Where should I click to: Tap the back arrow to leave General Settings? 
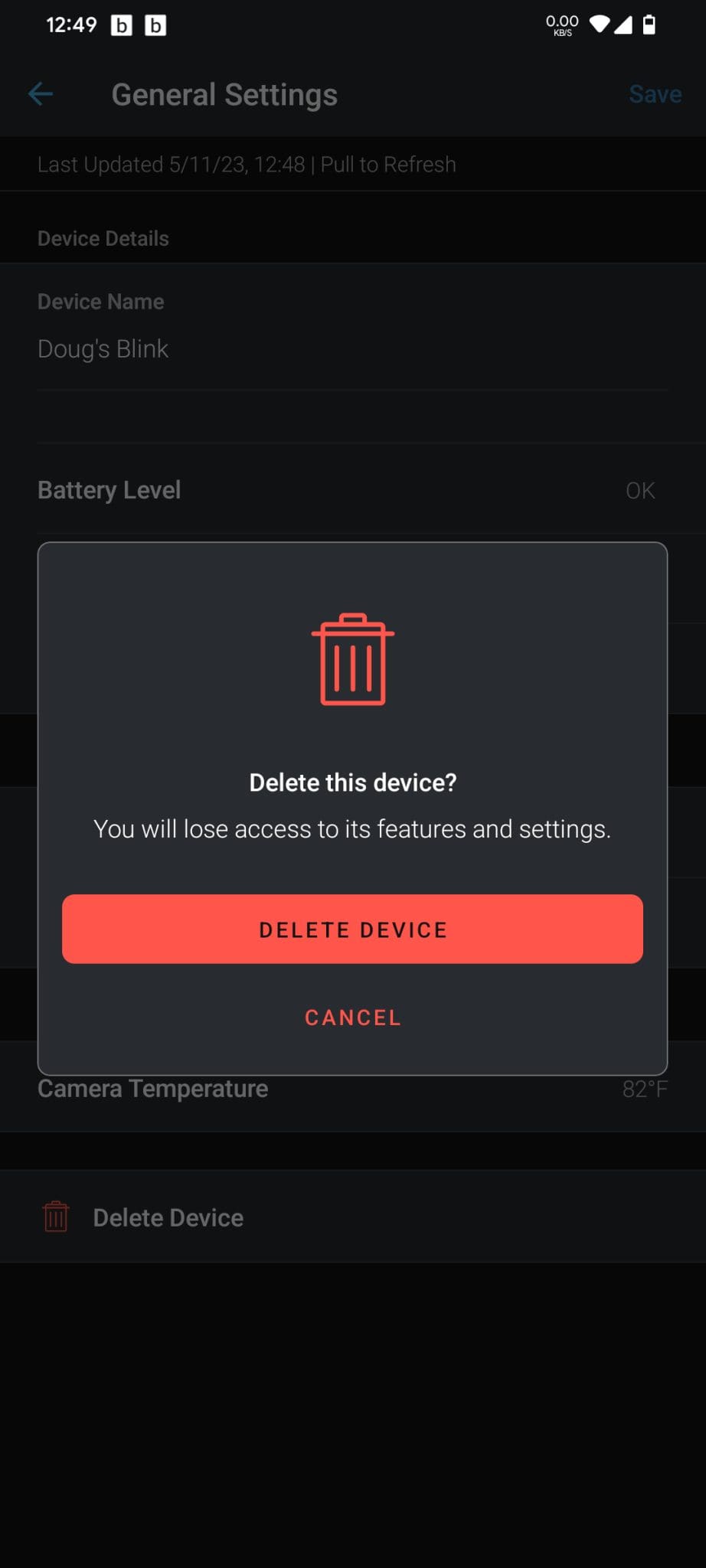(41, 93)
